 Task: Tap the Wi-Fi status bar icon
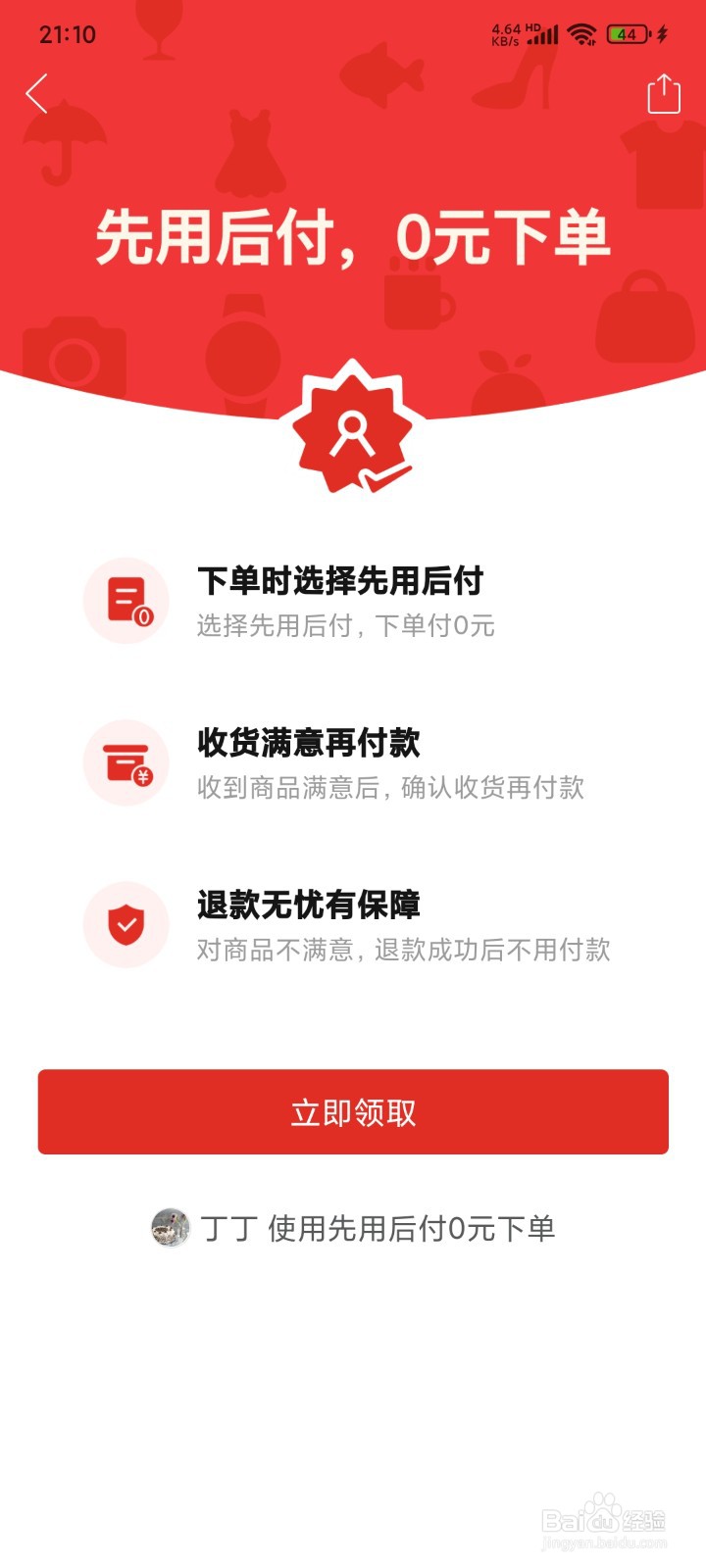click(584, 32)
